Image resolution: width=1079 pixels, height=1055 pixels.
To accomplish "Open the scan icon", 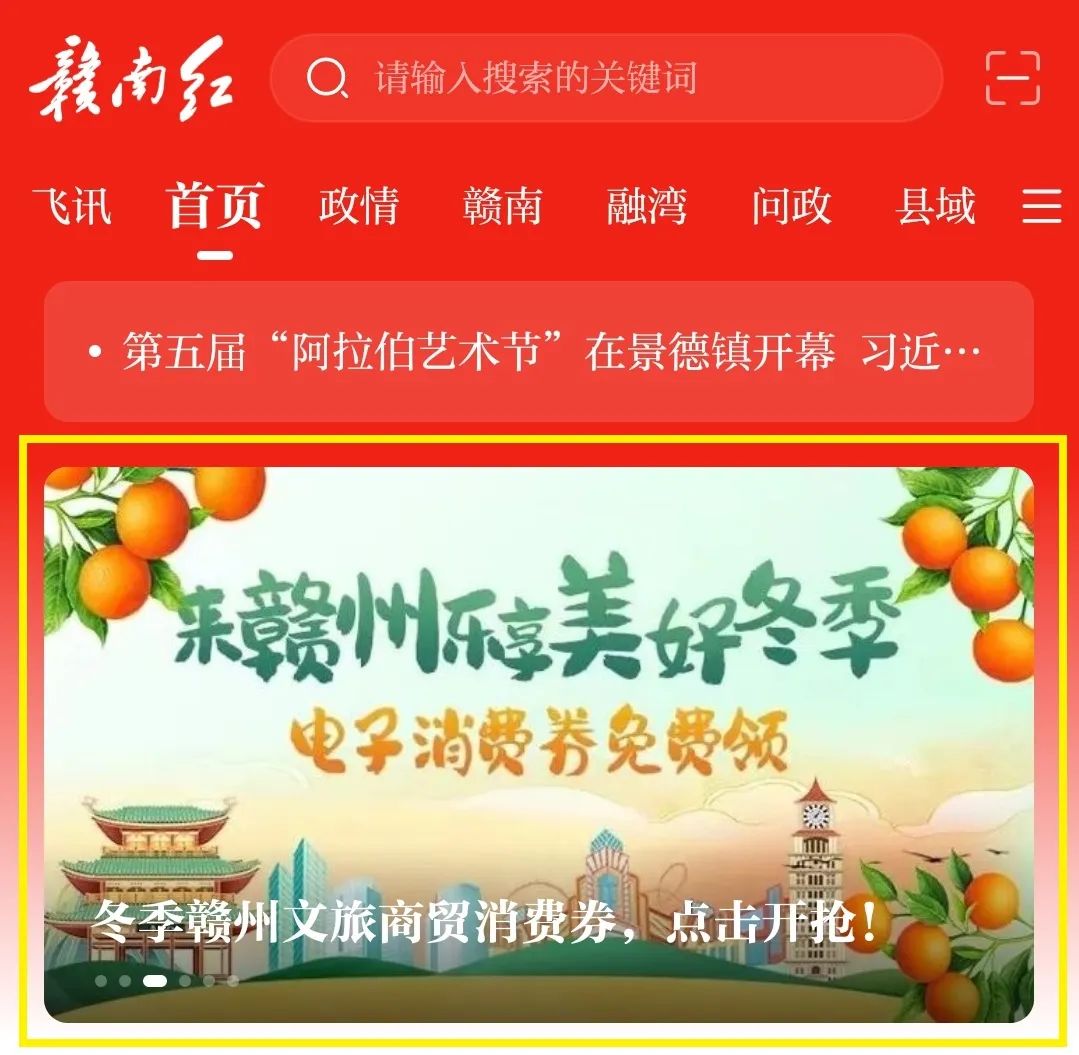I will coord(1012,78).
